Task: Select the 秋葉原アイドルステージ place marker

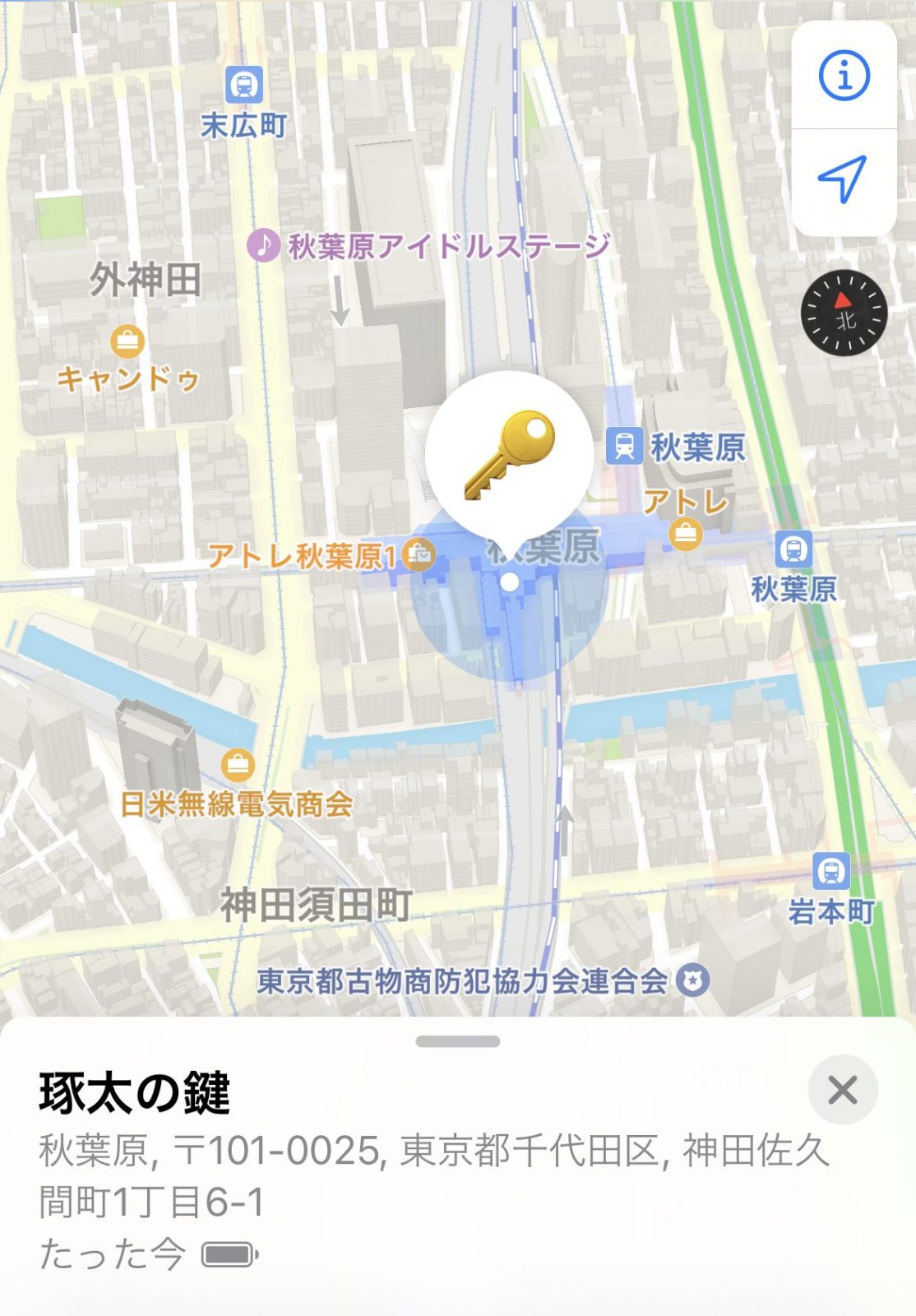Action: tap(264, 244)
